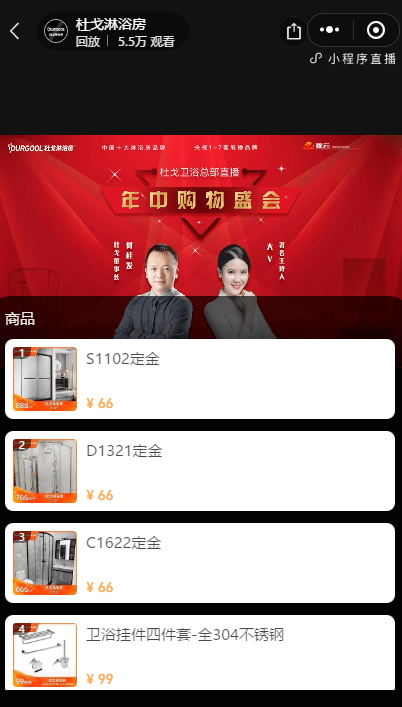Go back using the top-left arrow
This screenshot has width=402, height=707.
point(14,31)
